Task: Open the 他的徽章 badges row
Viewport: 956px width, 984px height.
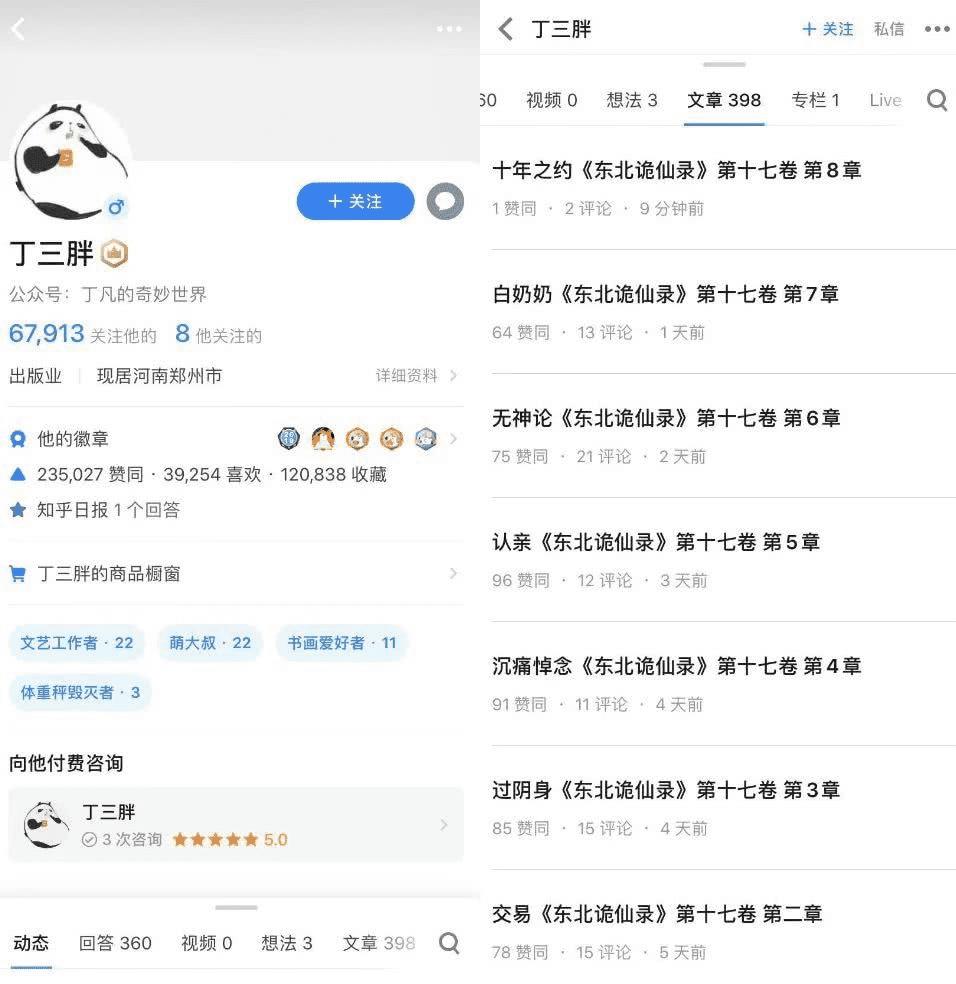Action: 235,438
